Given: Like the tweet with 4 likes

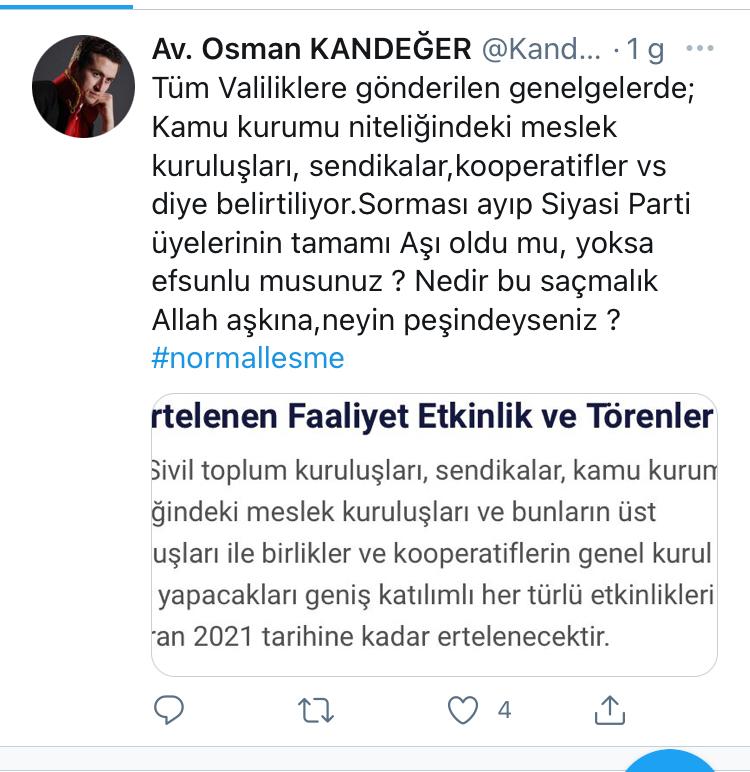Looking at the screenshot, I should click(464, 710).
